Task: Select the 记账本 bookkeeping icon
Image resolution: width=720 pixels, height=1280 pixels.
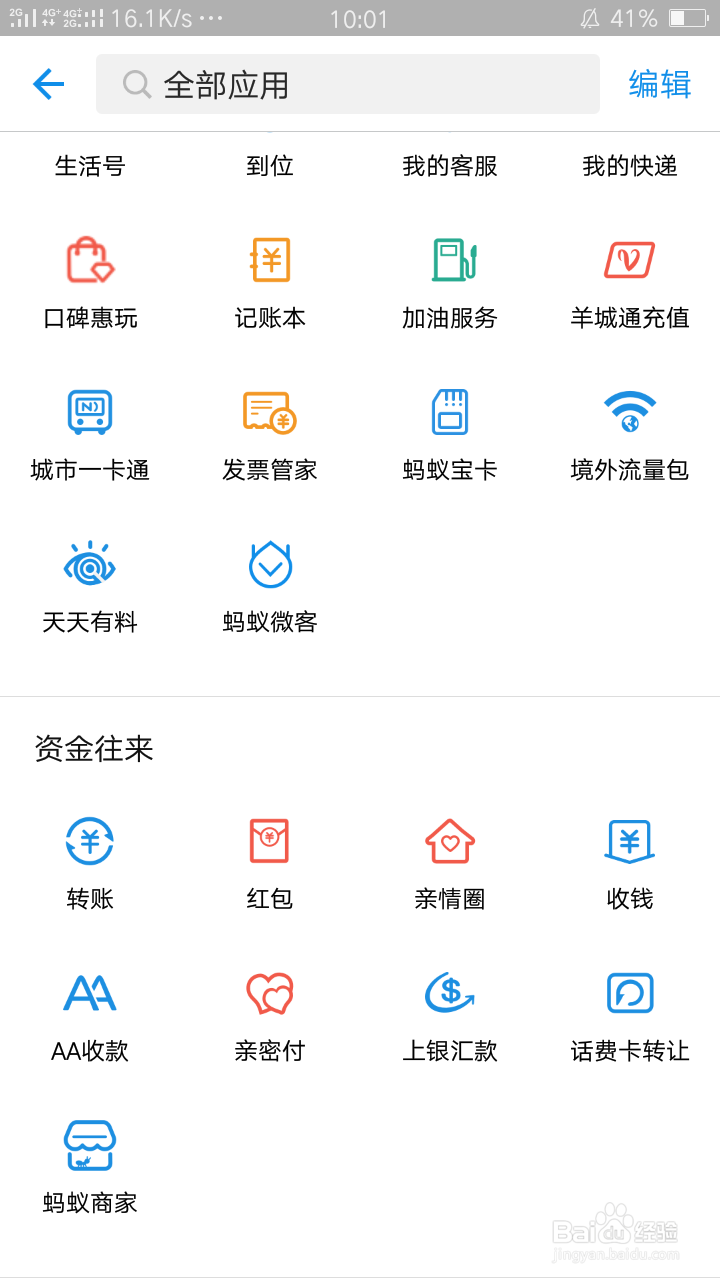Action: [x=270, y=259]
